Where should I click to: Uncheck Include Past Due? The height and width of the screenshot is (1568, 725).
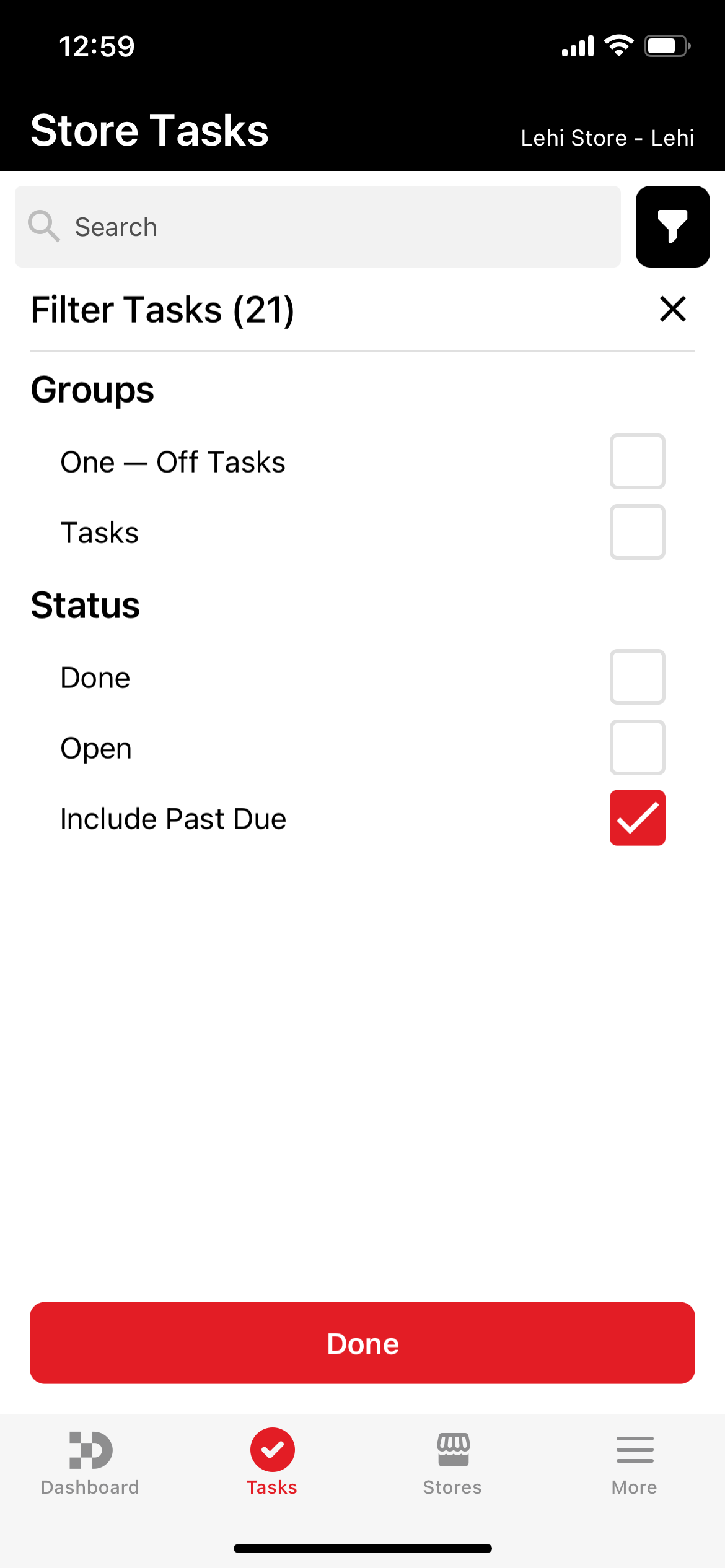click(x=637, y=818)
